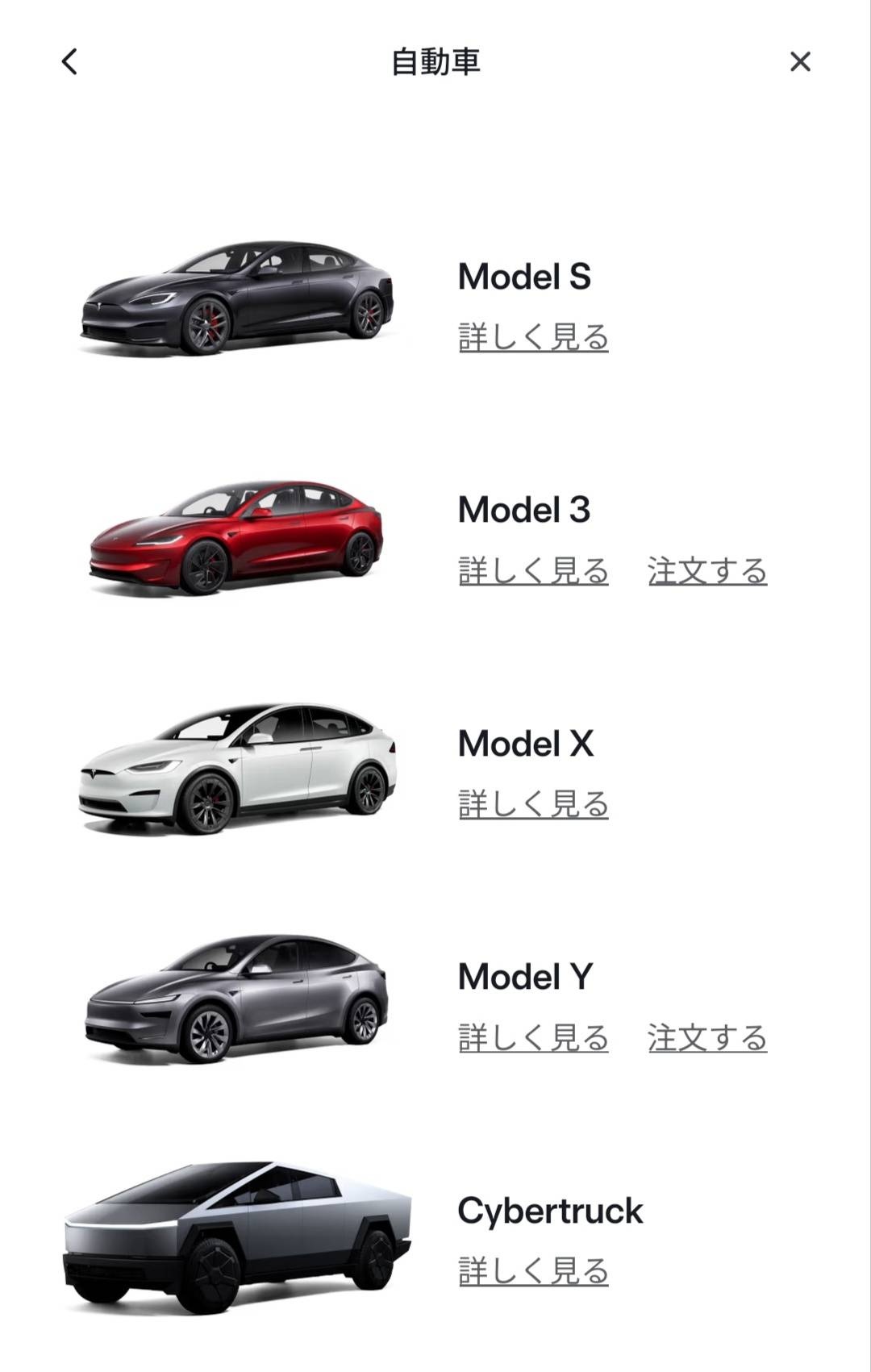Choose the white Model X image
Viewport: 871px width, 1372px height.
point(238,768)
